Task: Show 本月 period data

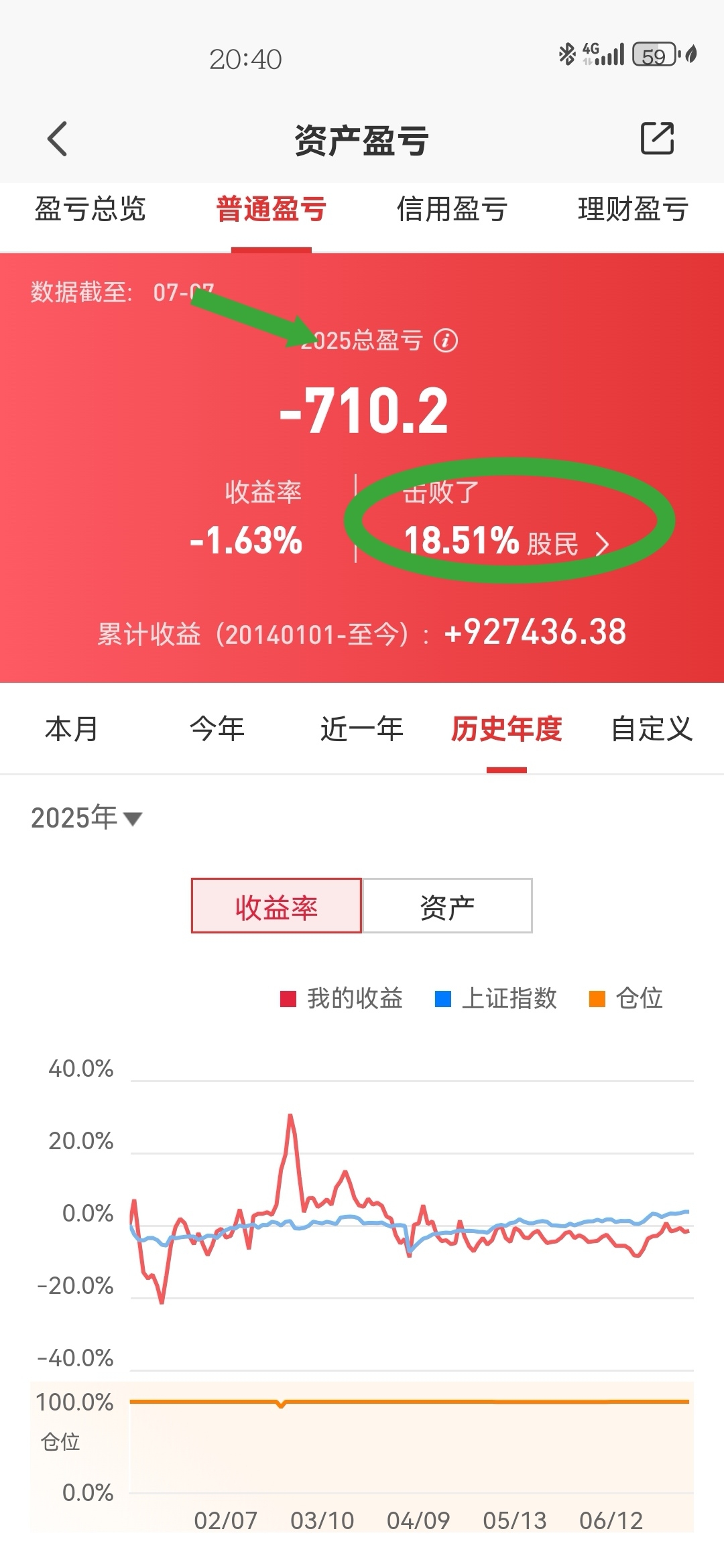Action: 72,729
